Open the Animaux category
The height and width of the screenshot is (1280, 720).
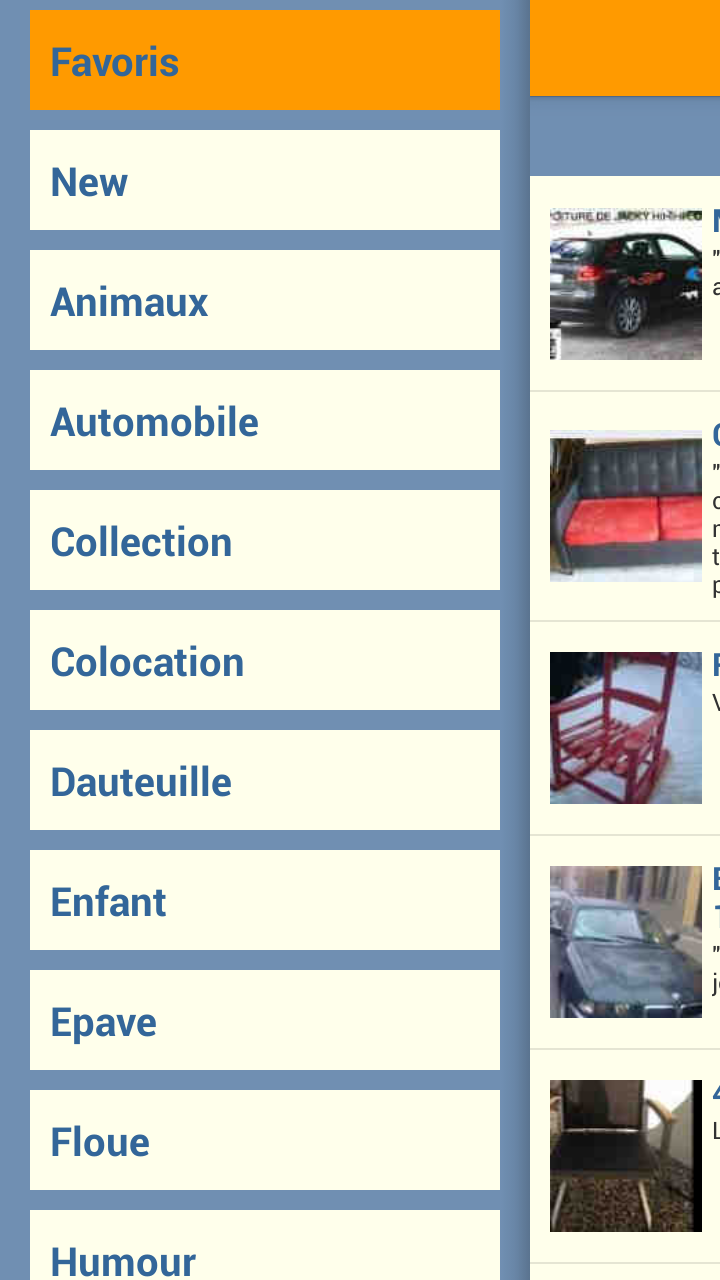[x=265, y=300]
